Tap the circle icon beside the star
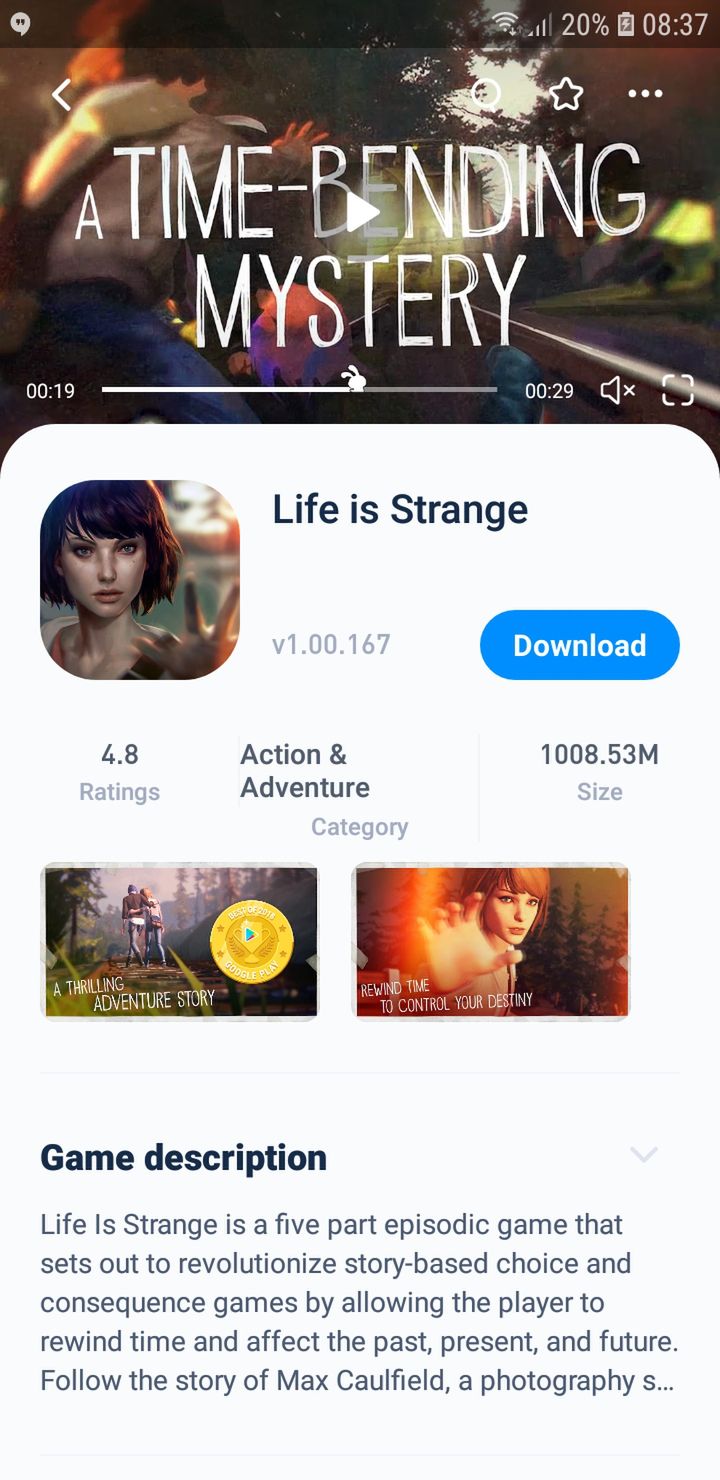 (486, 94)
